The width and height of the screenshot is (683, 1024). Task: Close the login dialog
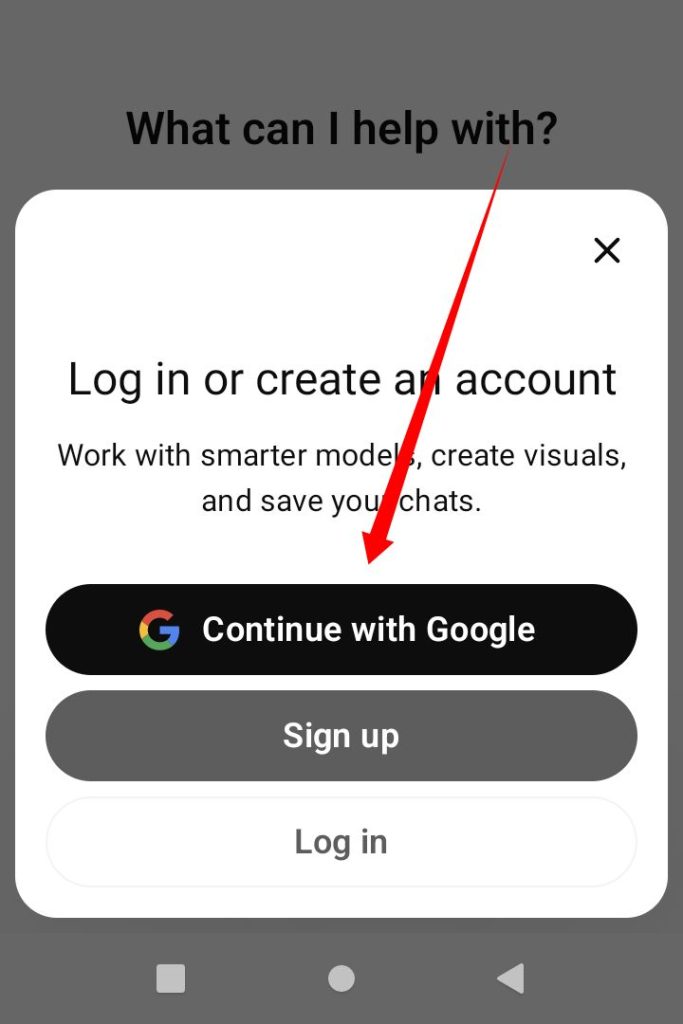point(607,250)
